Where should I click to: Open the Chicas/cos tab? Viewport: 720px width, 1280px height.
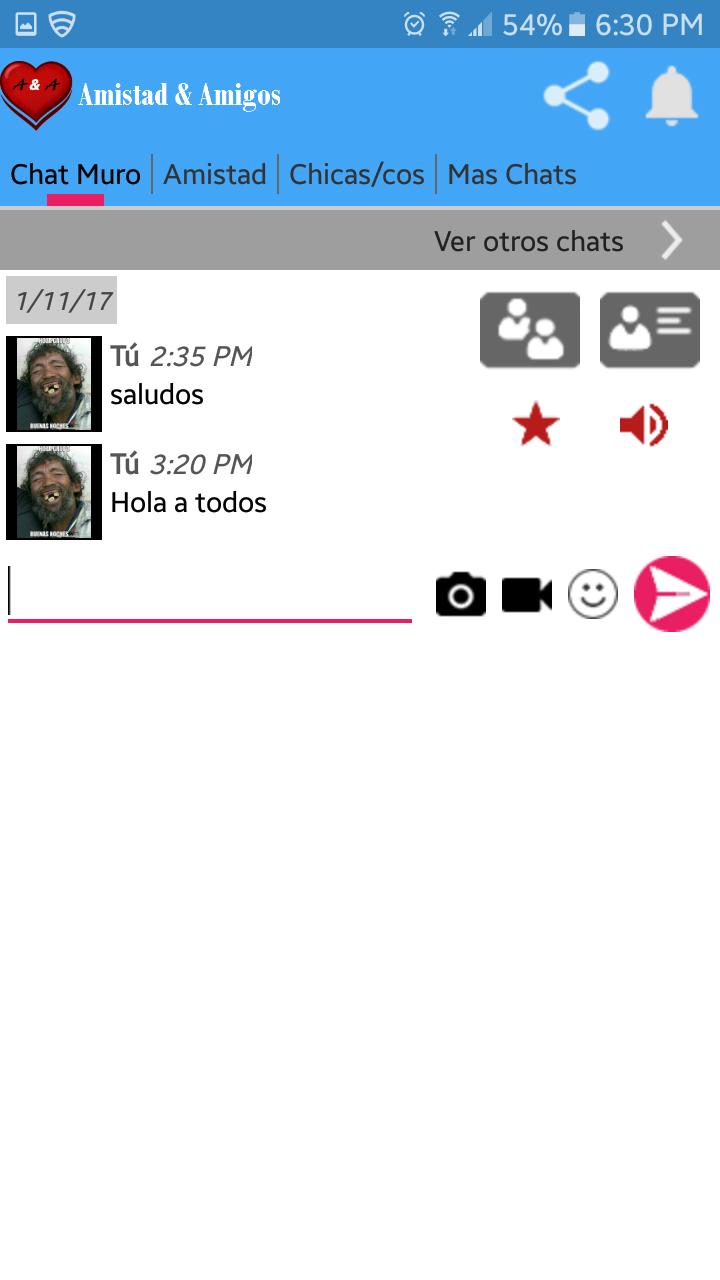(x=357, y=174)
